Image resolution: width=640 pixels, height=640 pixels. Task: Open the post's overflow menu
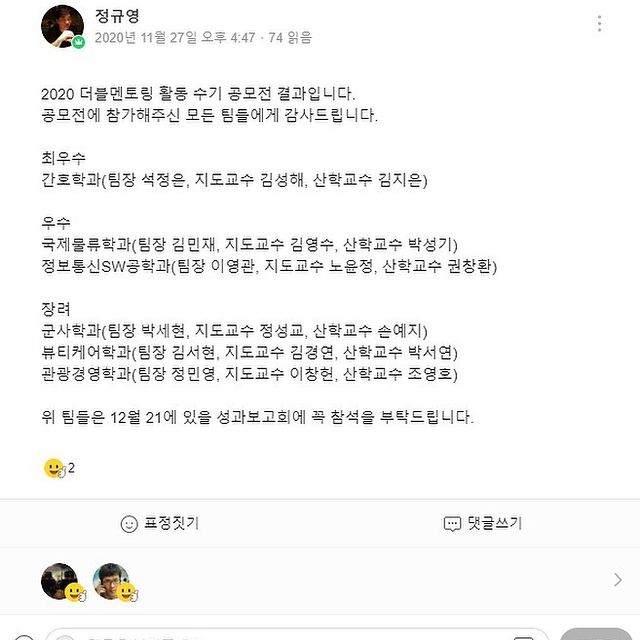(x=599, y=24)
